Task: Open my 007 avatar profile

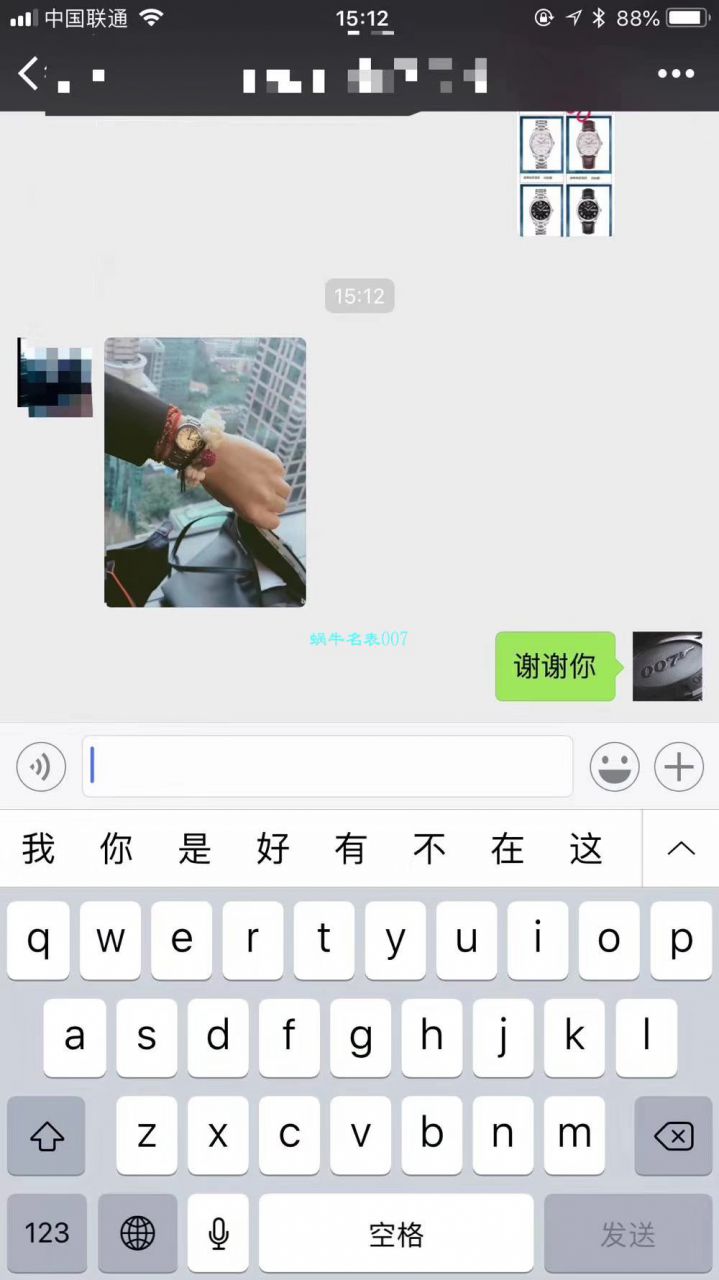Action: [667, 666]
